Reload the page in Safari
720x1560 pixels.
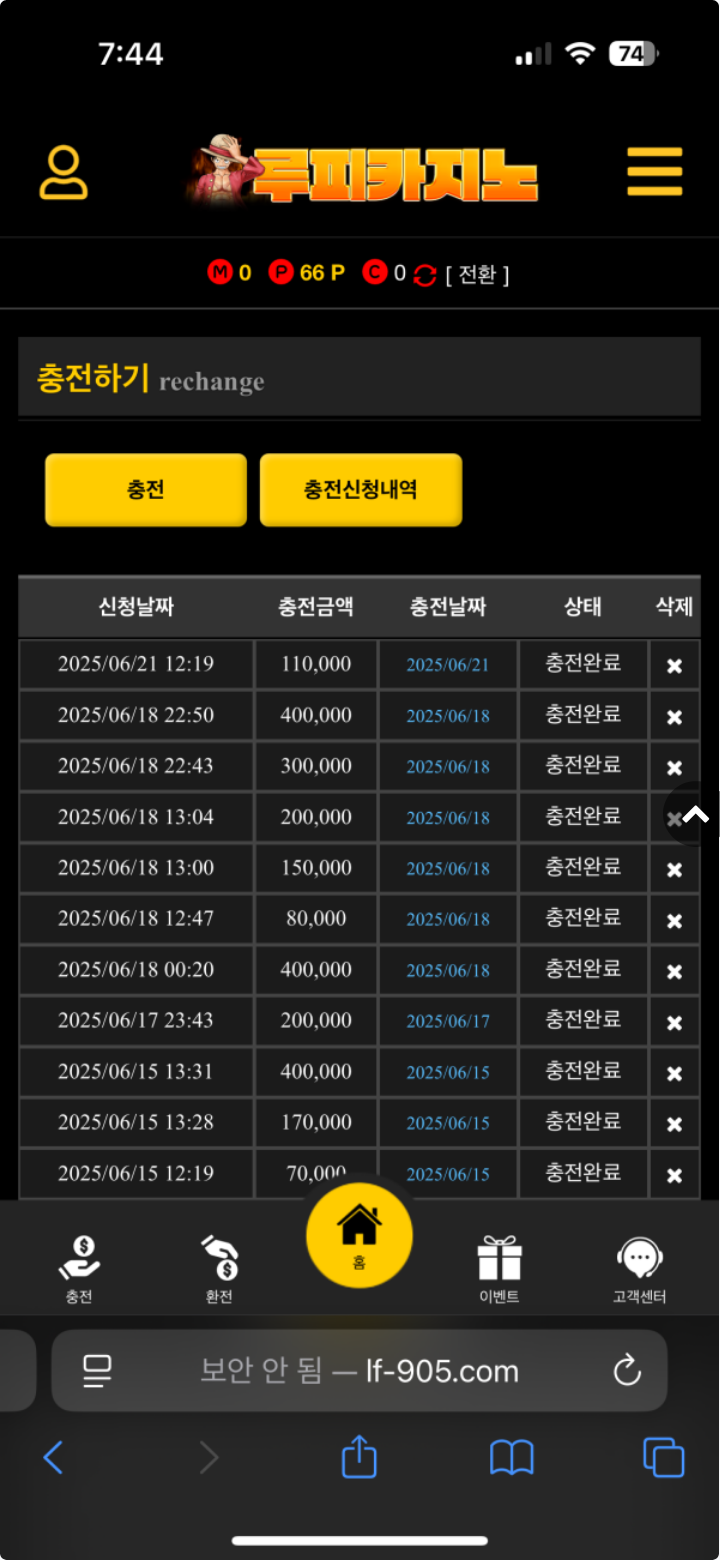click(x=627, y=1370)
